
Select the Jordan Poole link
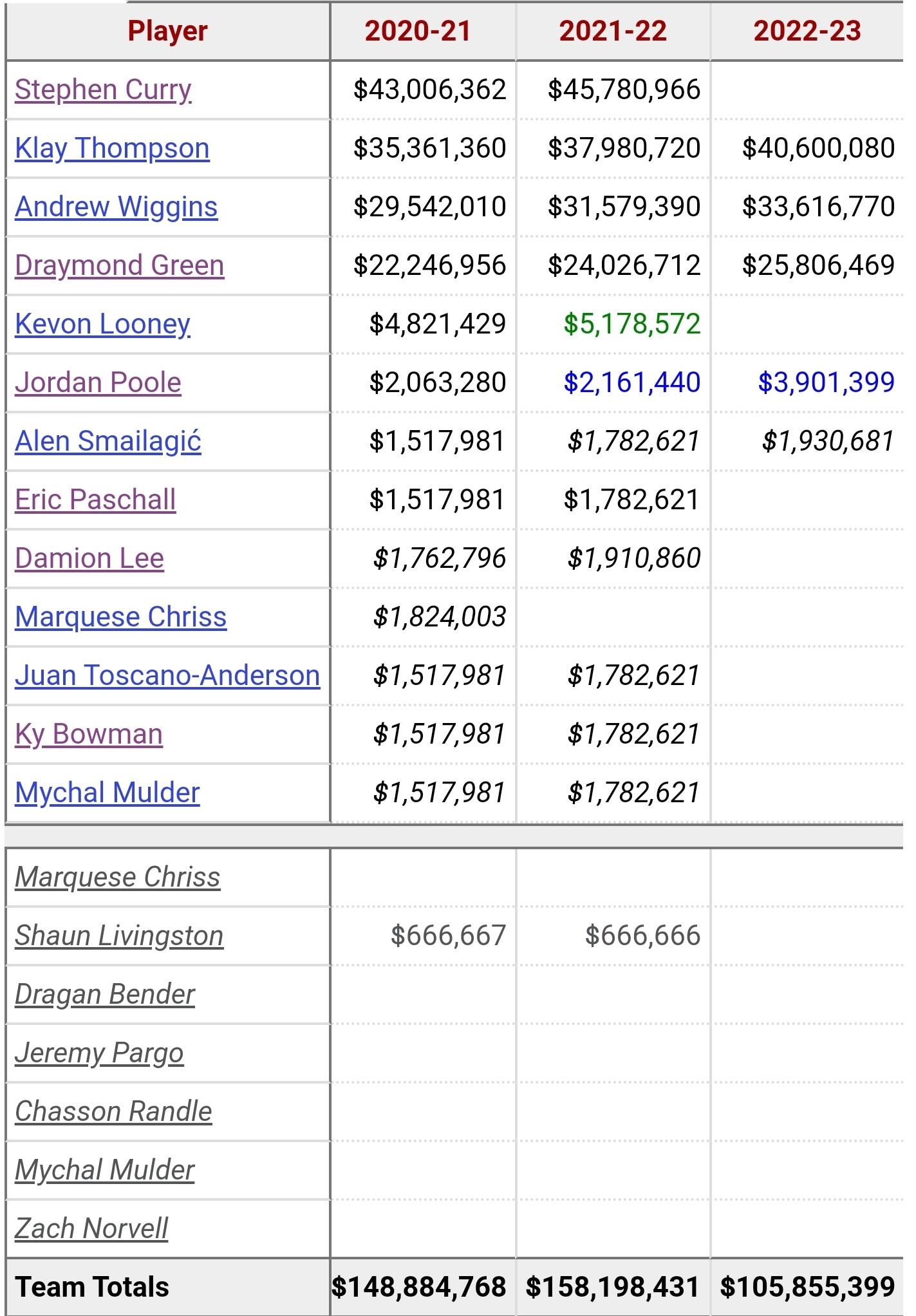click(x=98, y=383)
